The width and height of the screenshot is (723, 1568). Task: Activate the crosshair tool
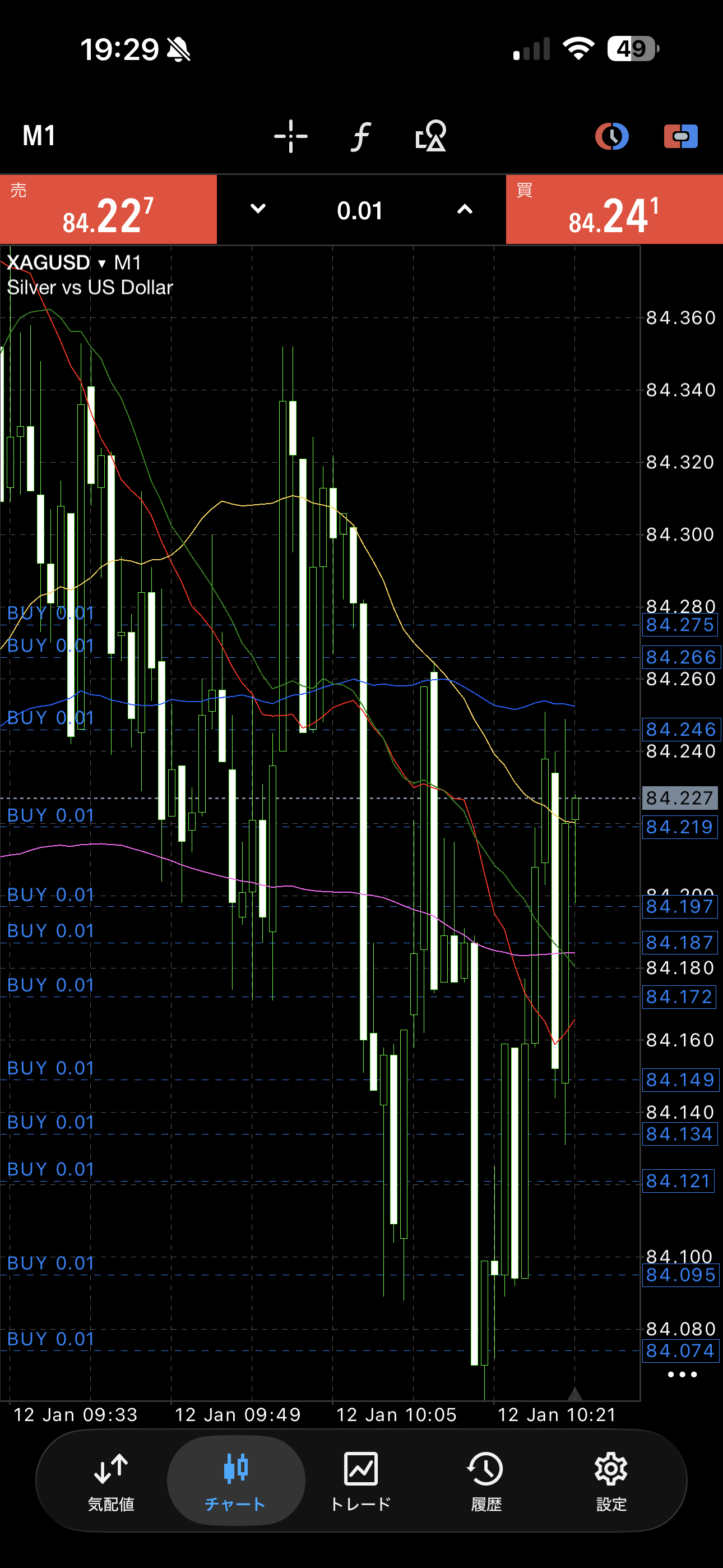[290, 136]
